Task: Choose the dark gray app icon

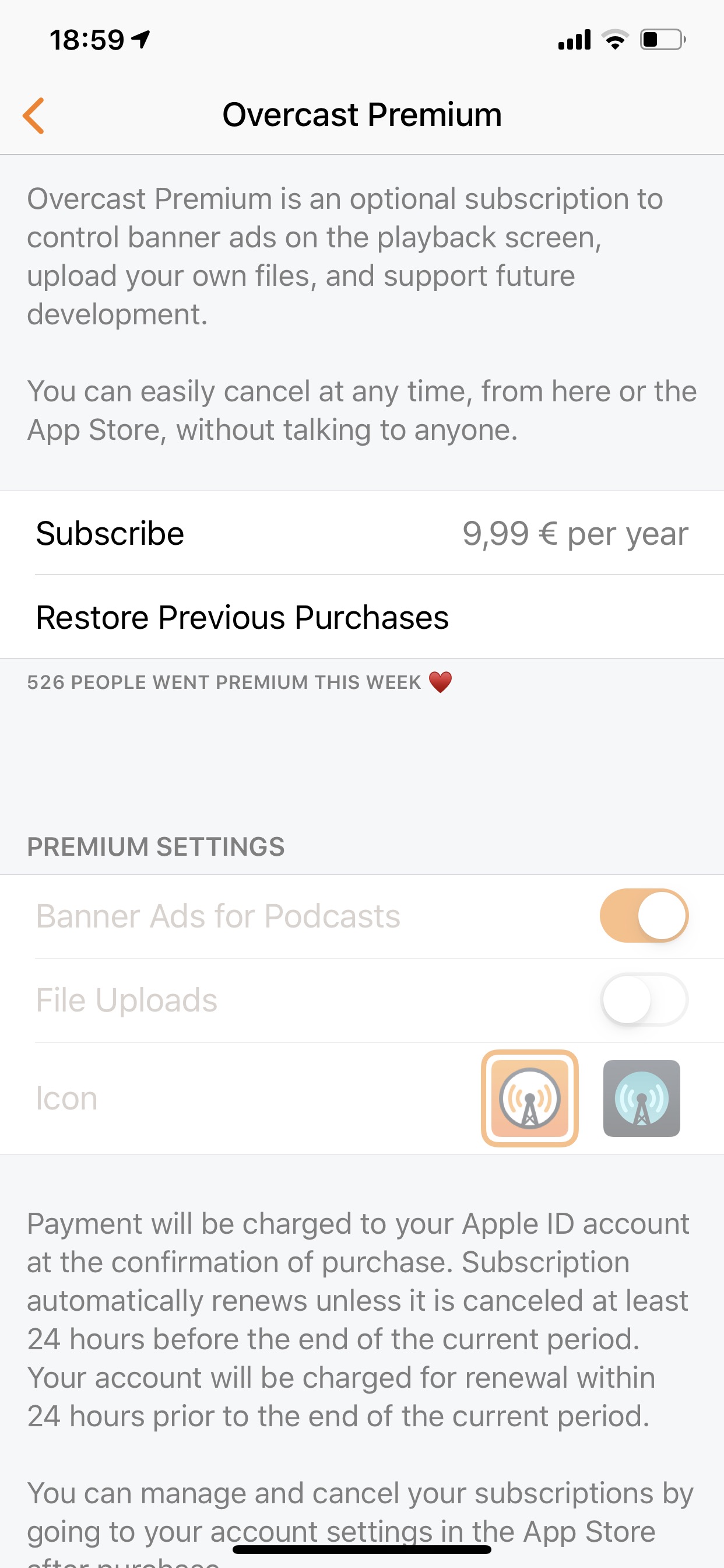Action: point(641,1098)
